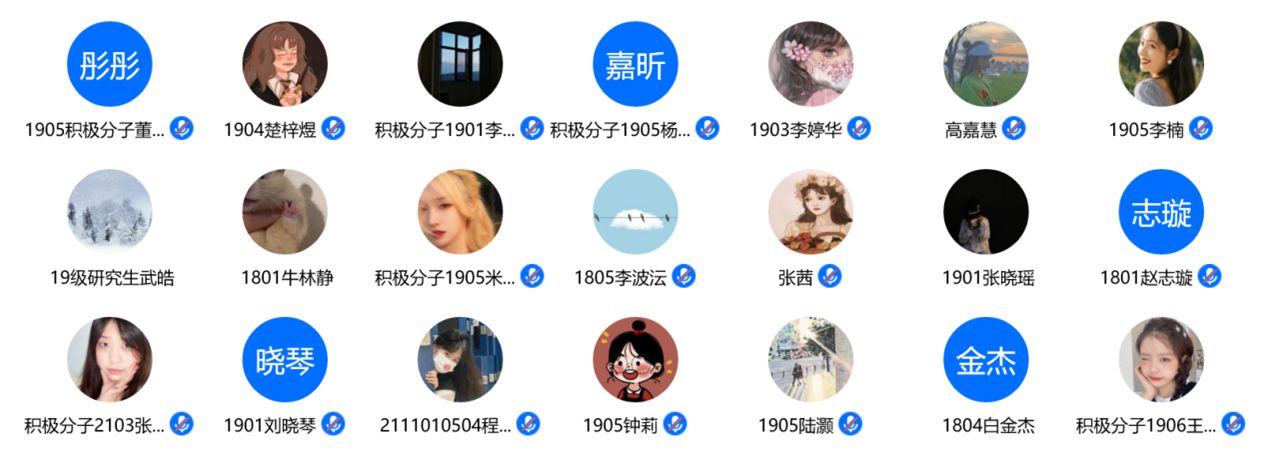Open participant 1904楚梓煜's tile

285,64
